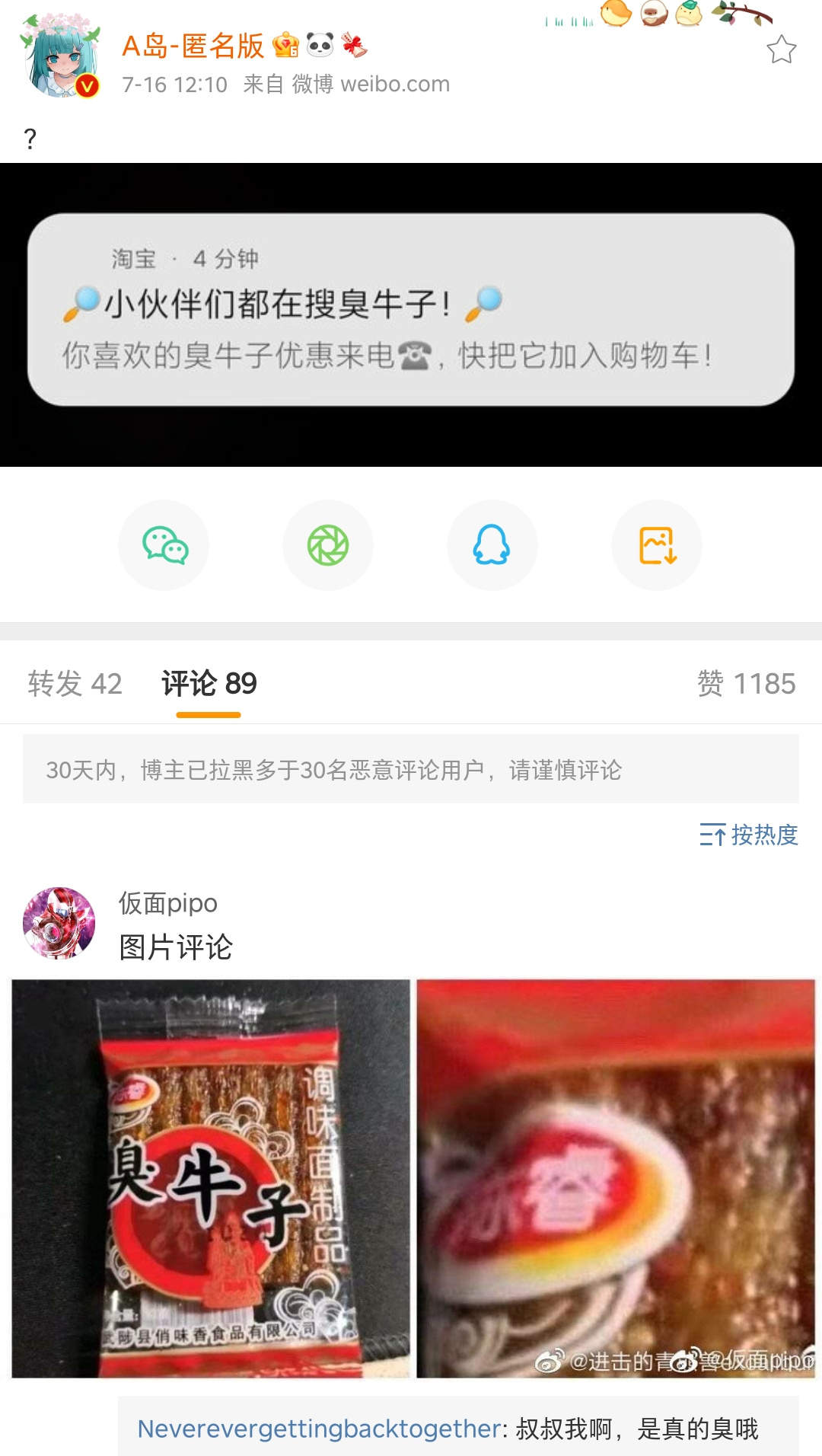The image size is (822, 1456).
Task: Share to WeChat Moments
Action: point(328,545)
